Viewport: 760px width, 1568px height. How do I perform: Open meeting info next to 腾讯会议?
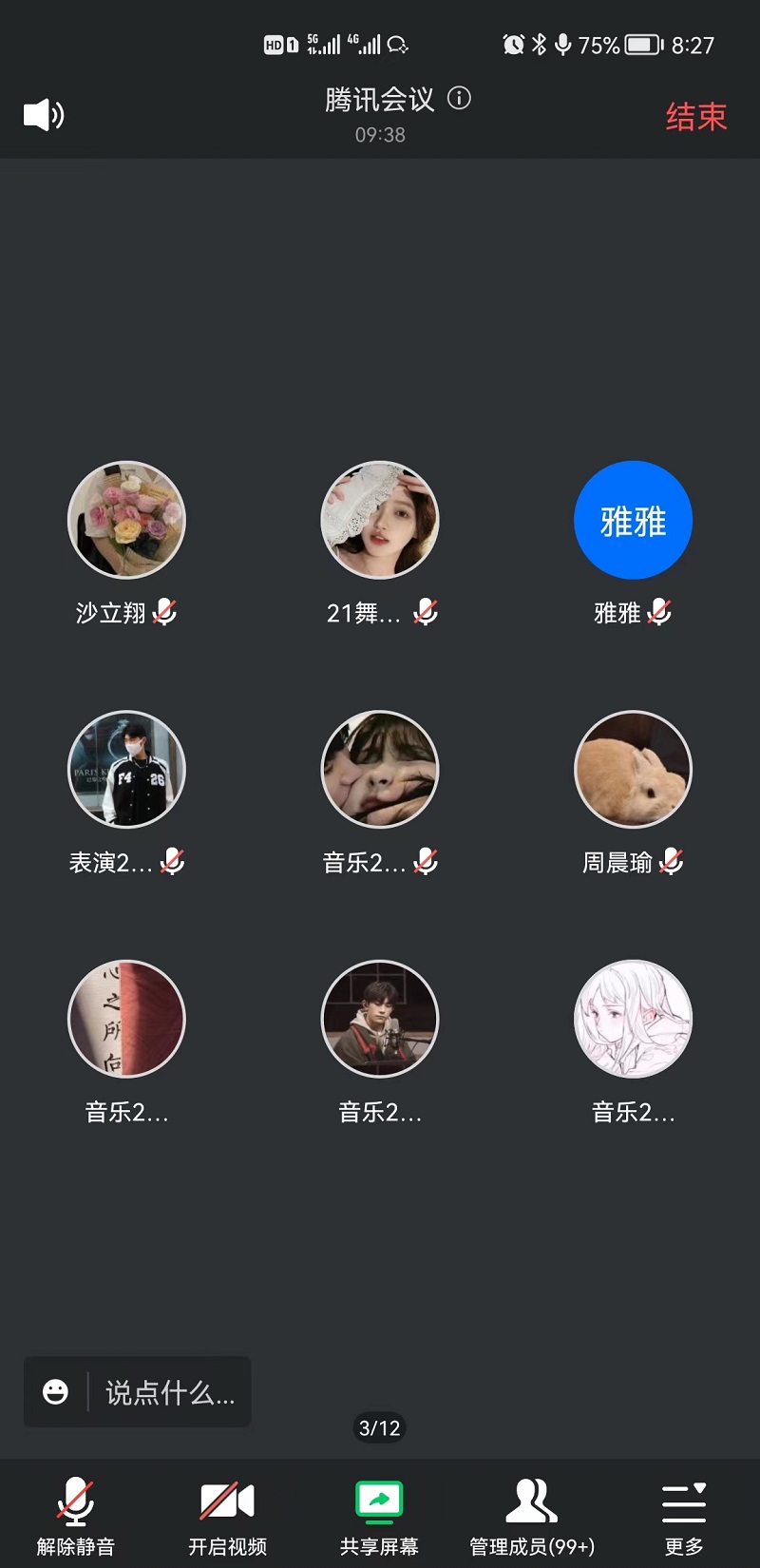click(x=459, y=98)
